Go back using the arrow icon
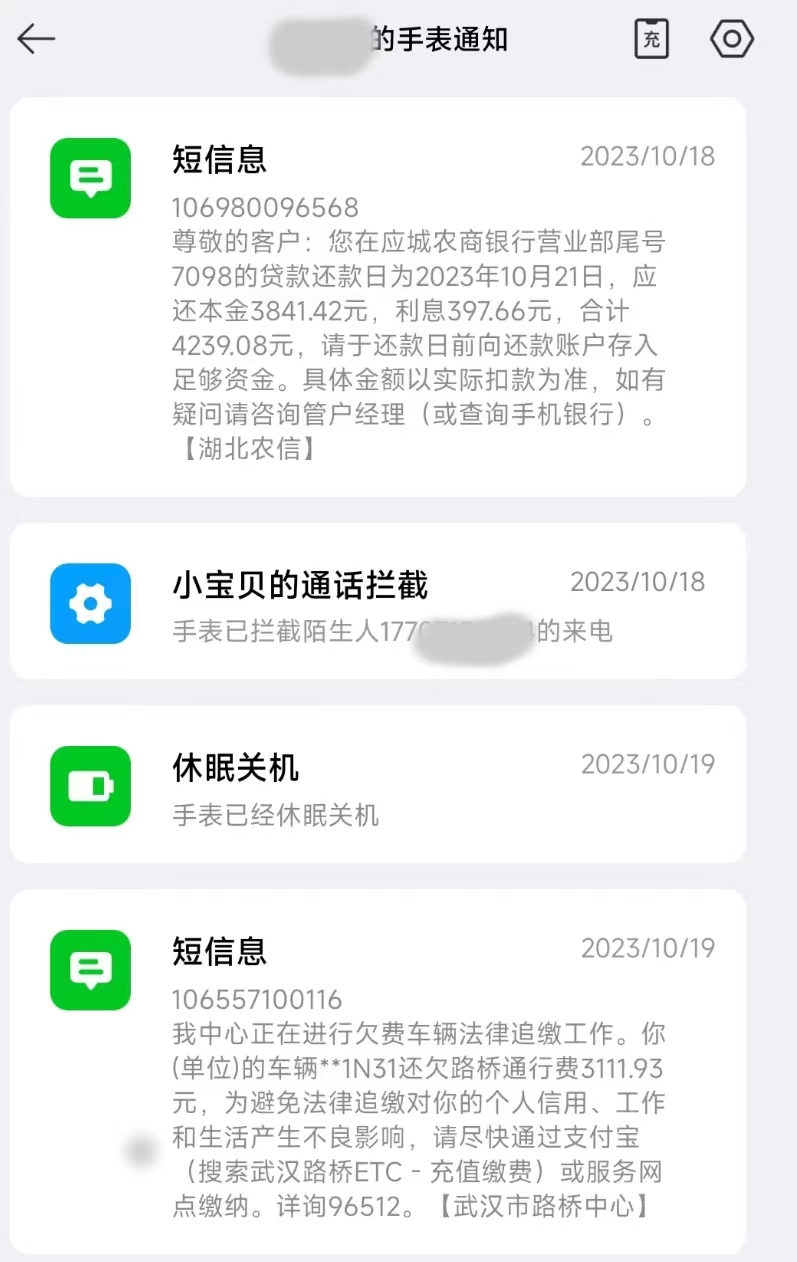797x1262 pixels. (x=37, y=39)
